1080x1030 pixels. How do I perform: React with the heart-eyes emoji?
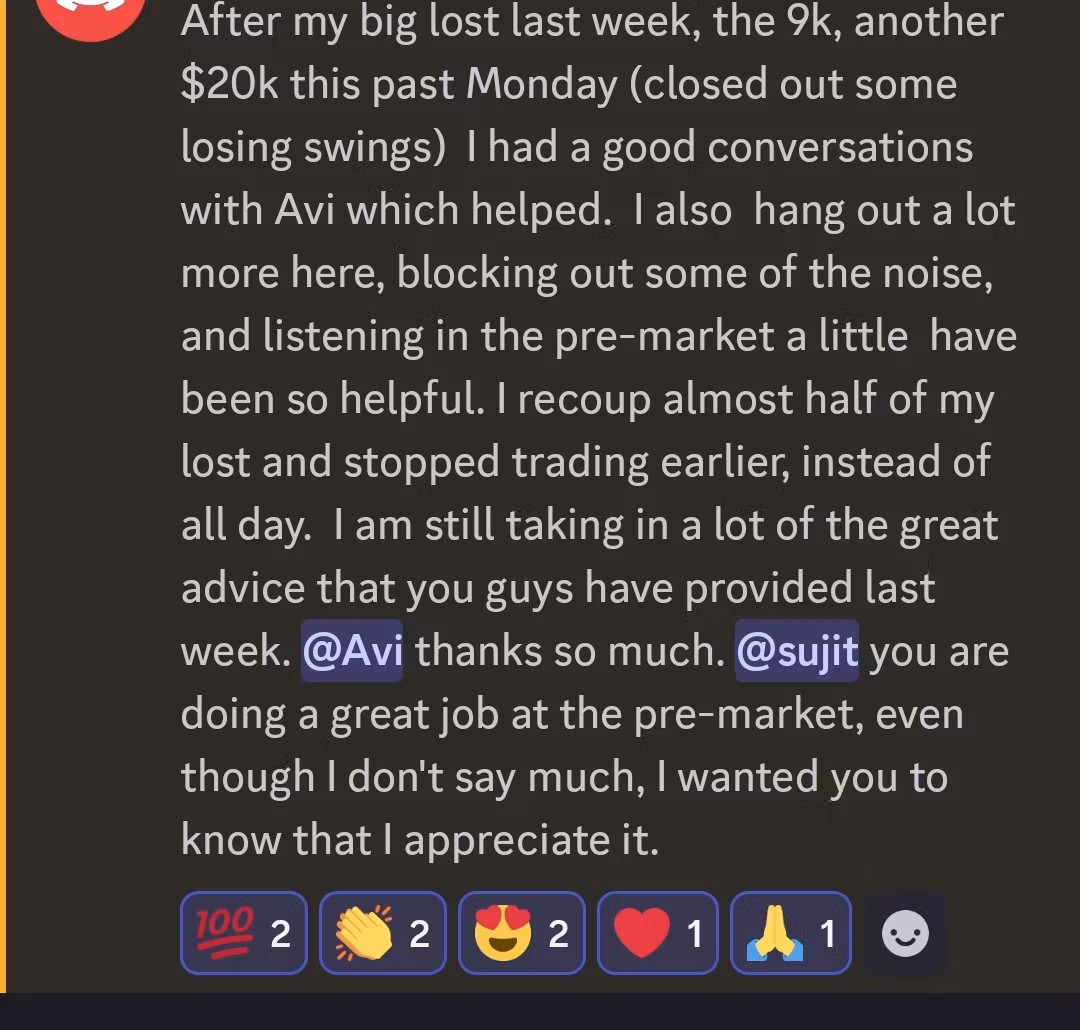(521, 933)
